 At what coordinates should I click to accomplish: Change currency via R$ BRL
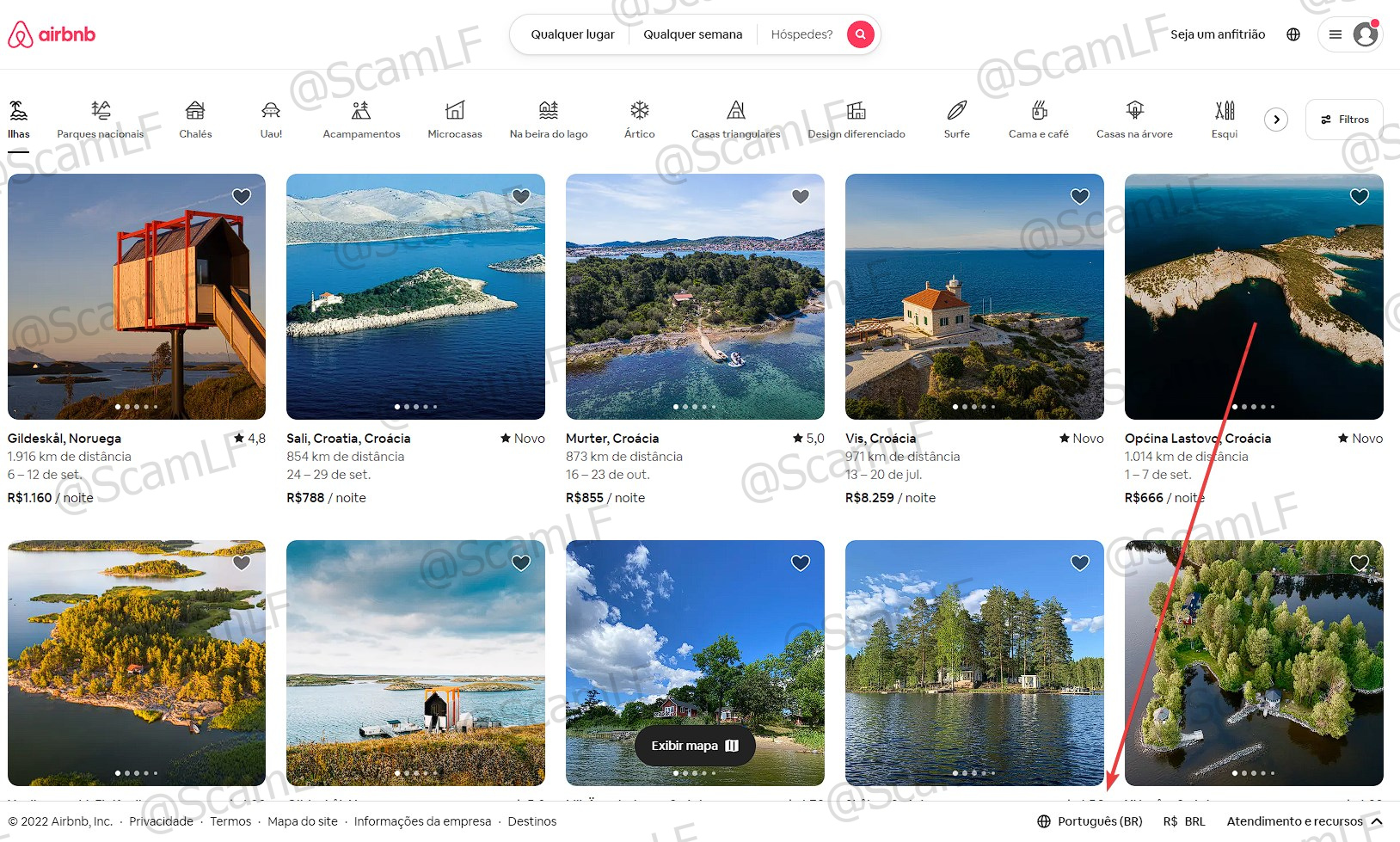[x=1183, y=821]
